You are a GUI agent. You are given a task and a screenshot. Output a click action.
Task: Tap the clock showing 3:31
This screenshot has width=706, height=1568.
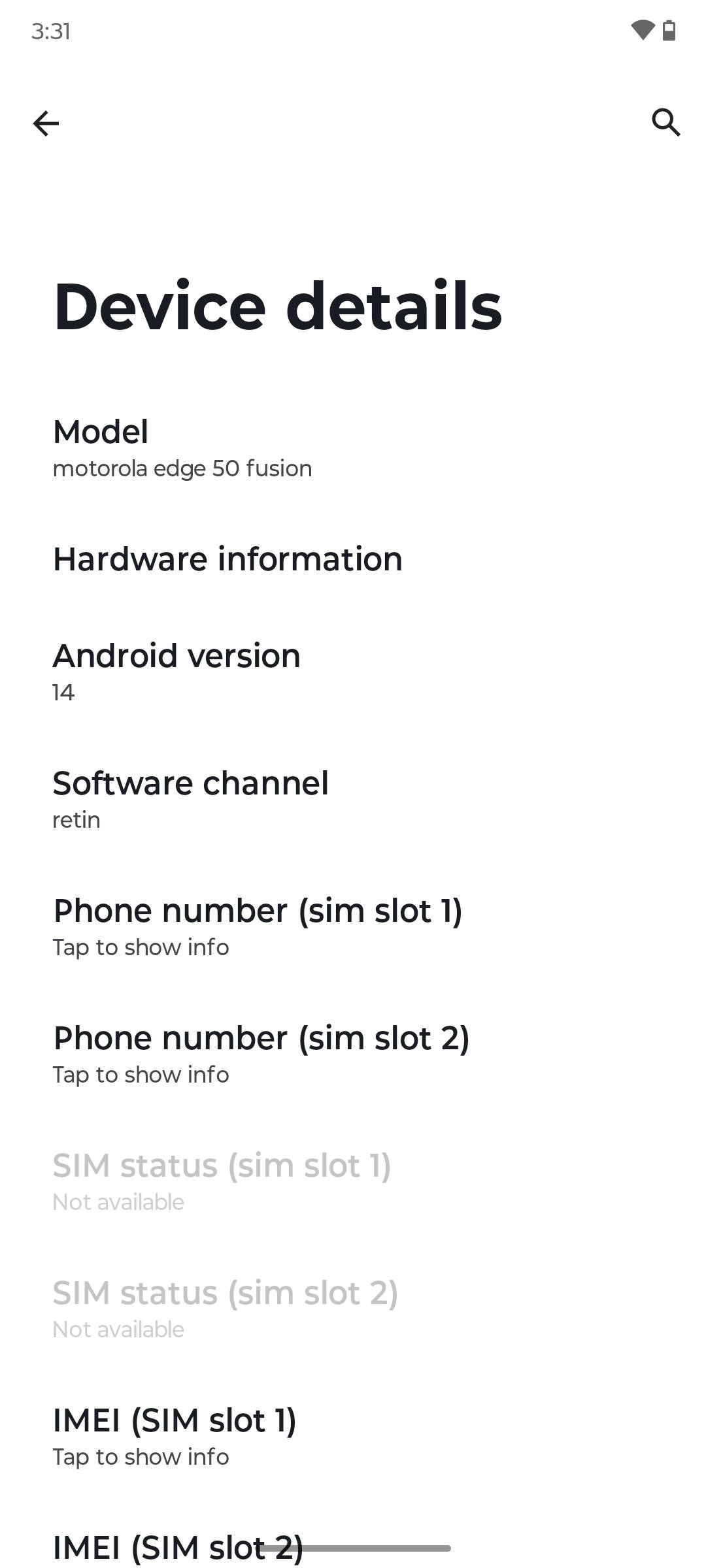(x=53, y=30)
